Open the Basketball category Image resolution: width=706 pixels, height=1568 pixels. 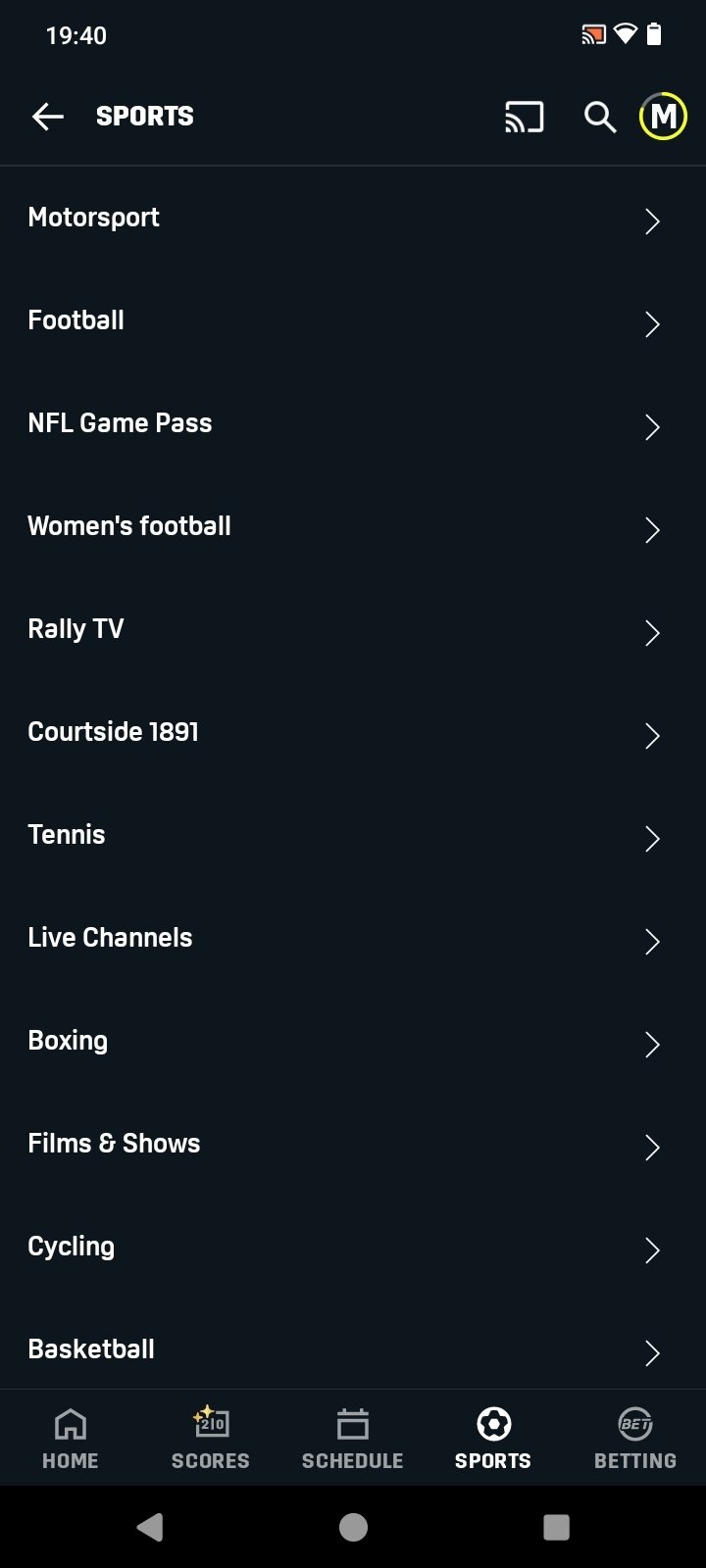point(353,1349)
